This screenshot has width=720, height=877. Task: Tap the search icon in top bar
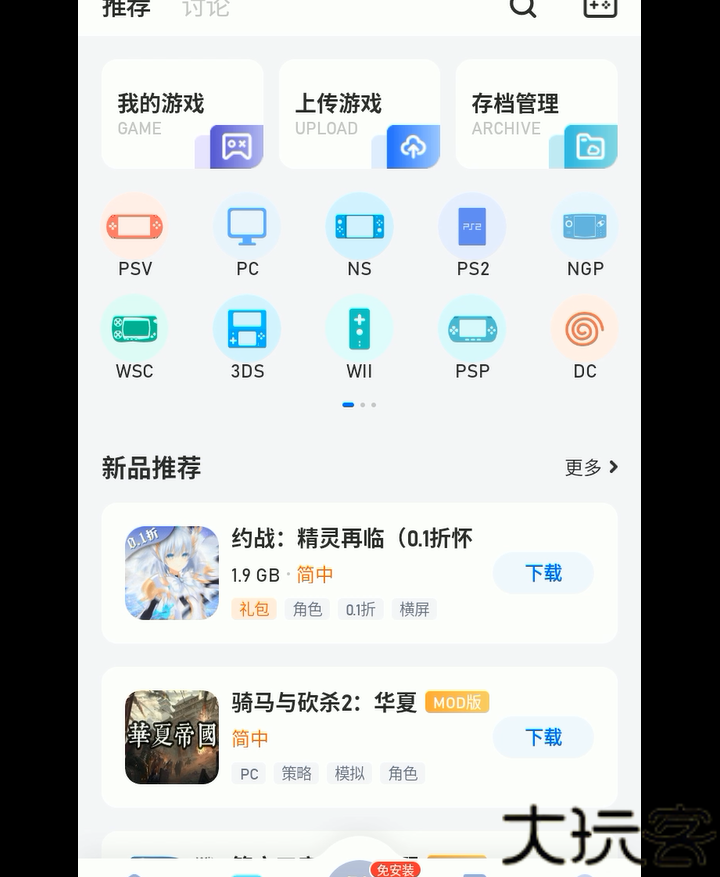click(x=522, y=8)
